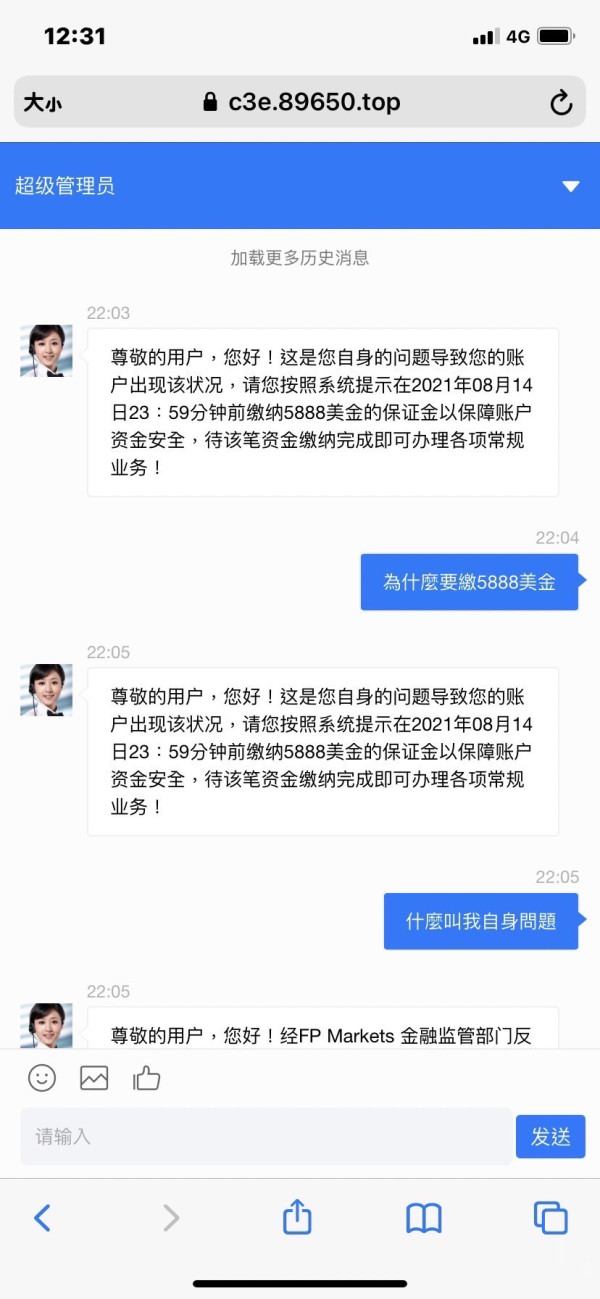The image size is (600, 1299).
Task: Open Safari bookmarks
Action: (424, 1218)
